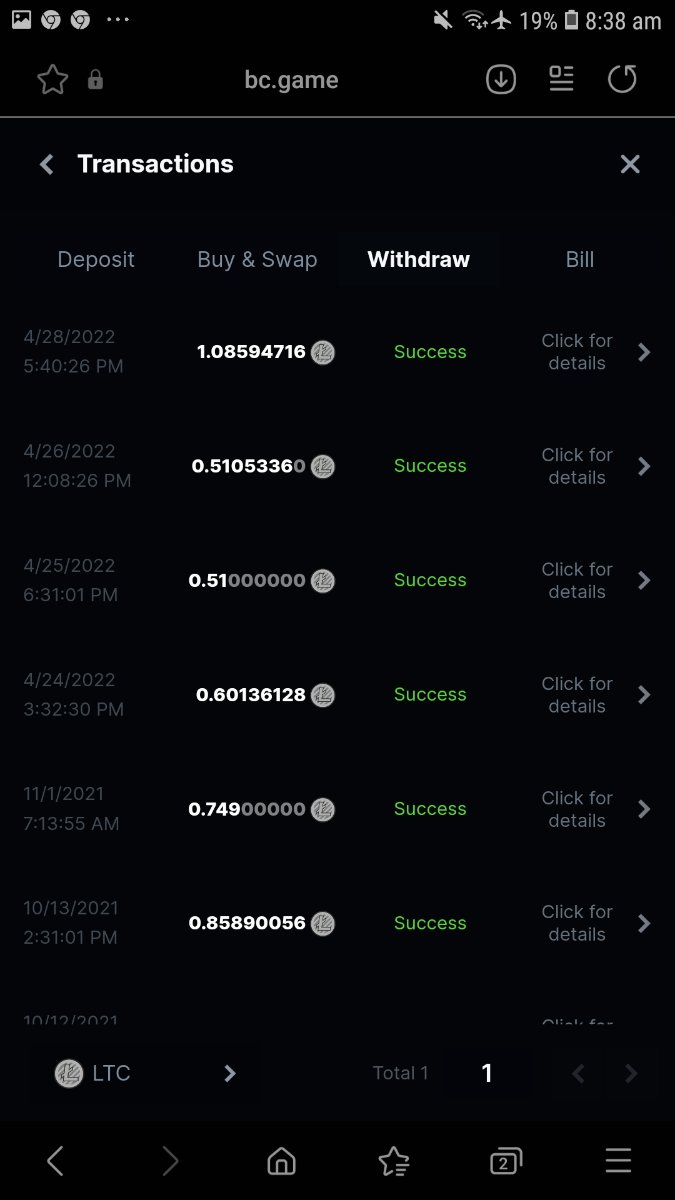Screen dimensions: 675x1200
Task: Select the Withdraw tab
Action: coord(418,260)
